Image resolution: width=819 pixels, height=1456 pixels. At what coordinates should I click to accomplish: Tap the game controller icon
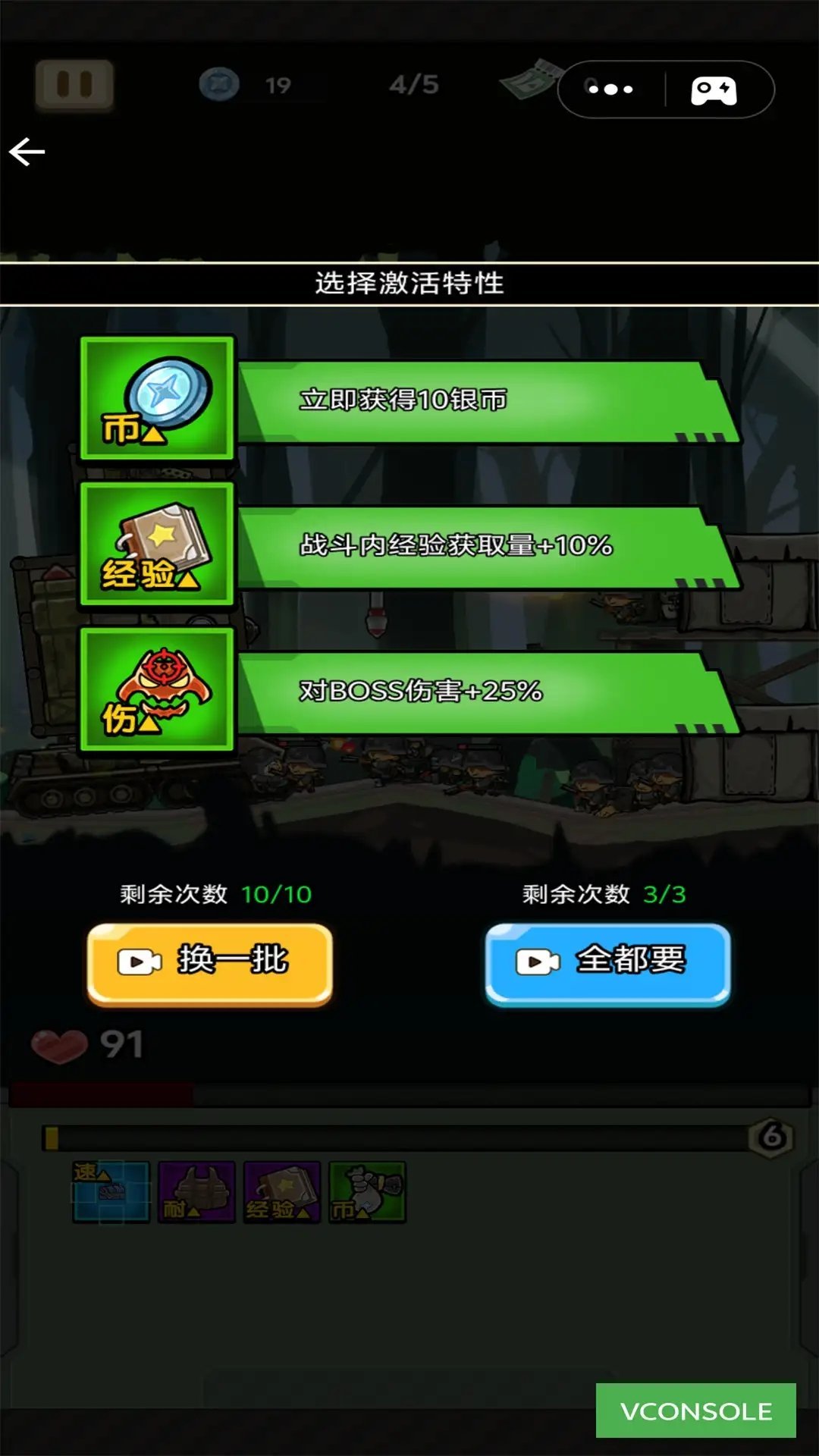click(x=714, y=89)
